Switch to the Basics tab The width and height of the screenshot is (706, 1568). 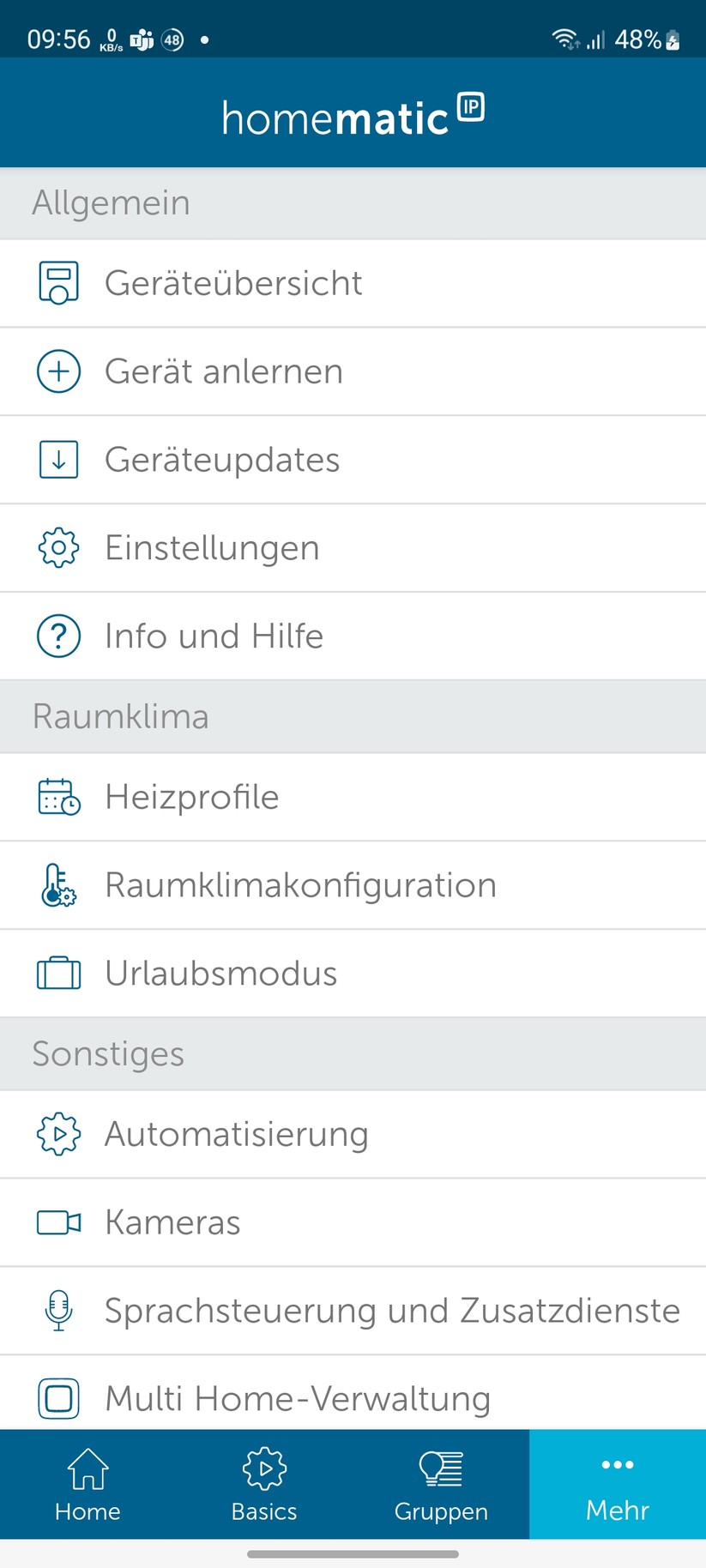(263, 1485)
